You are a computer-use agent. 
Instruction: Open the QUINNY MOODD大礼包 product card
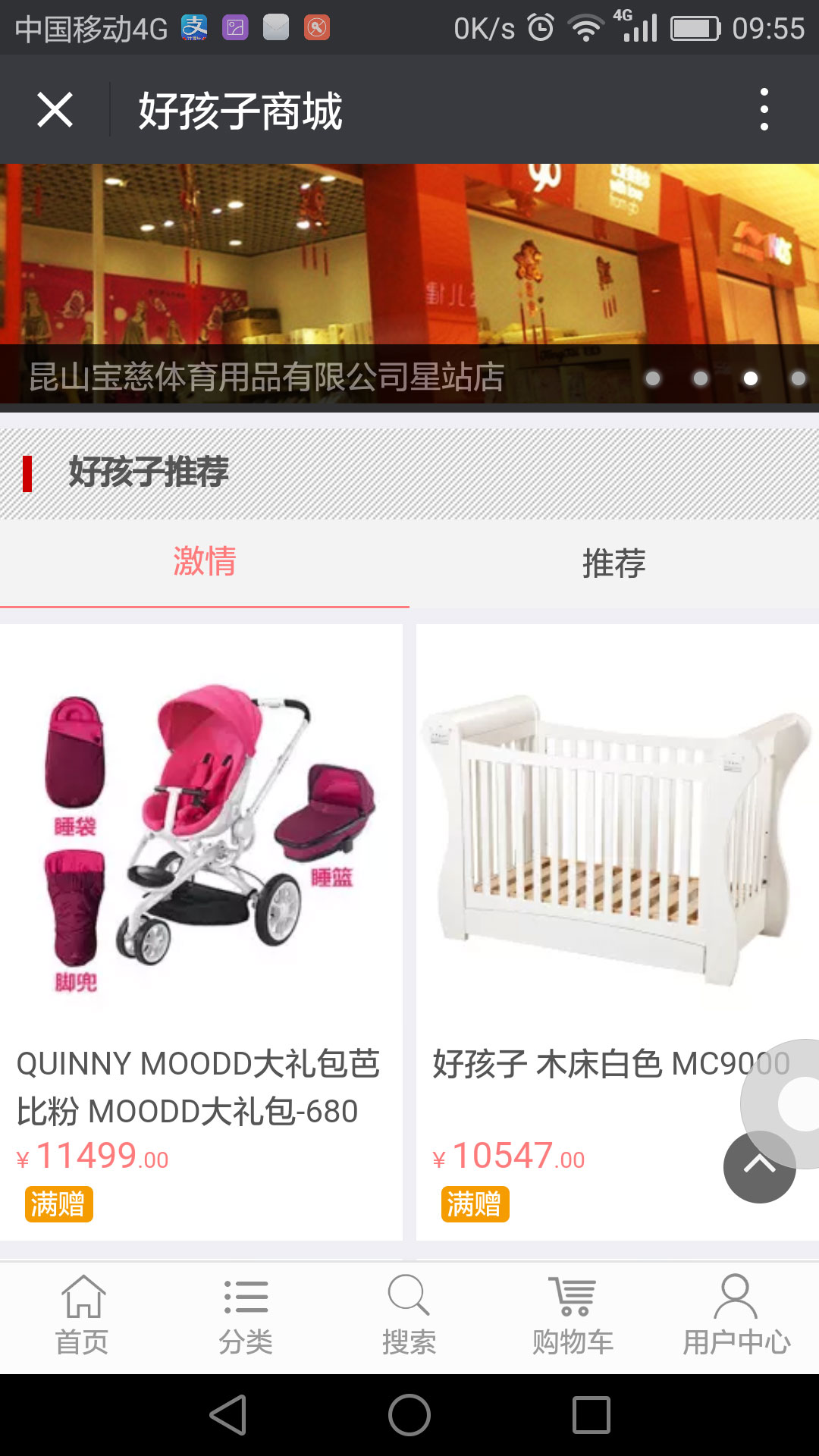click(201, 910)
